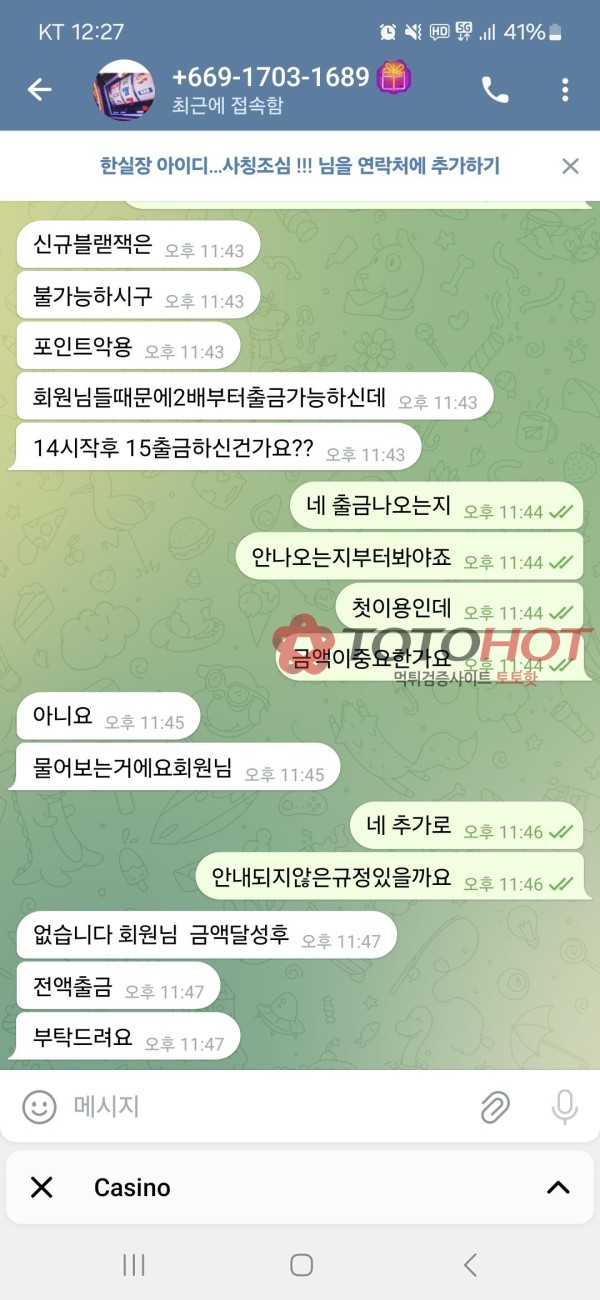Record a voice message with the microphone
Screen dimensions: 600x1300
coord(565,1106)
